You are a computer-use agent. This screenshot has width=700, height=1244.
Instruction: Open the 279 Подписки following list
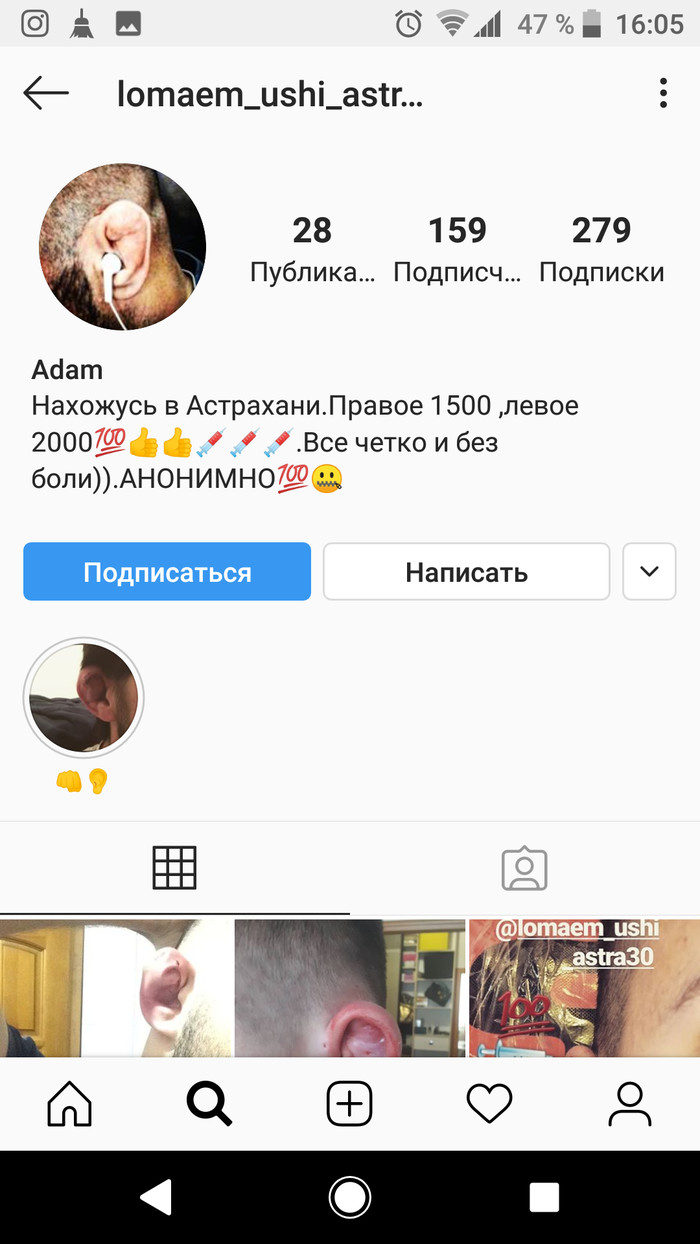click(x=601, y=249)
